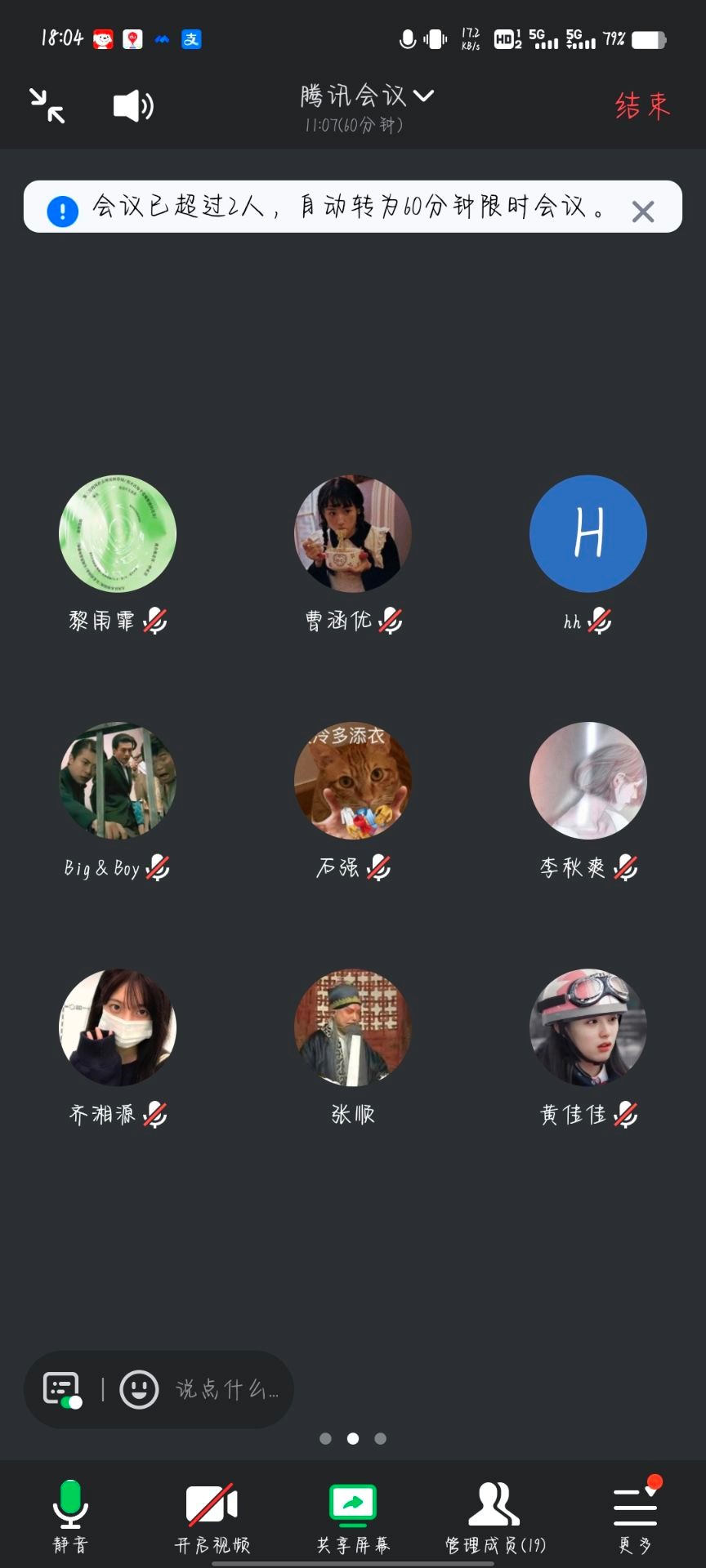Select participant 李秋爽

(x=588, y=781)
